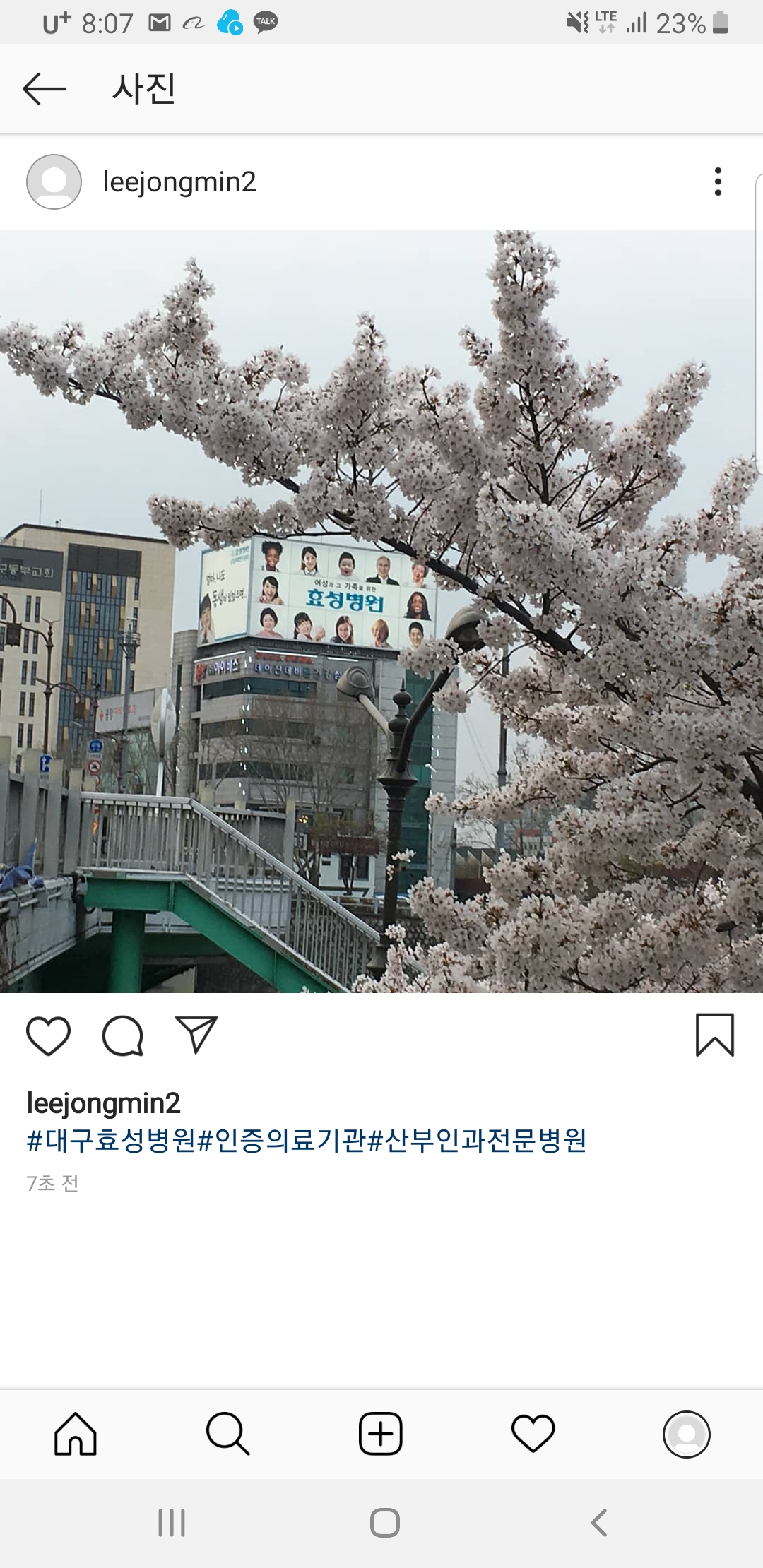Open recent apps from the system bar
763x1568 pixels.
172,1522
